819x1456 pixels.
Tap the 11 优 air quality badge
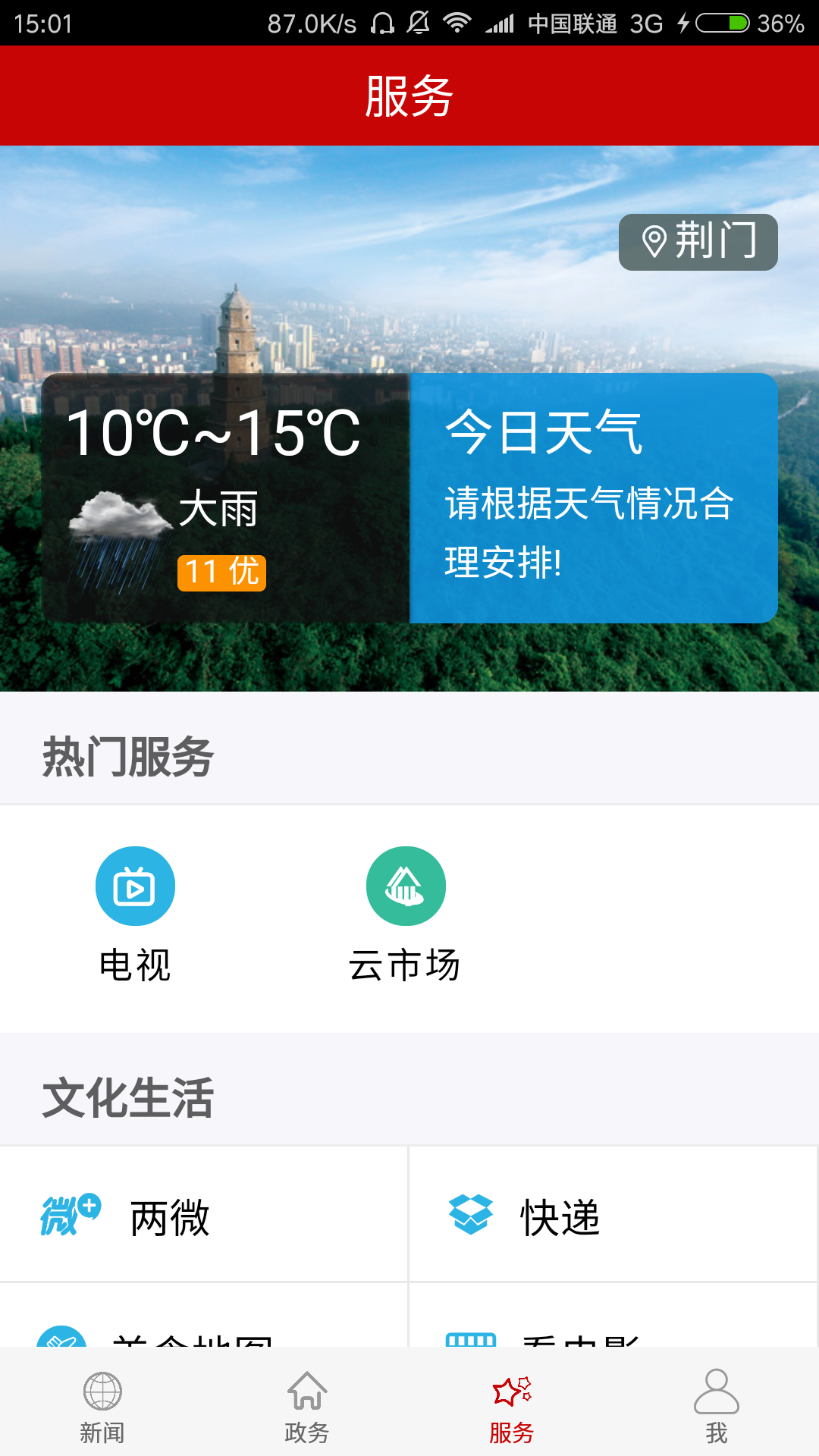pos(221,573)
